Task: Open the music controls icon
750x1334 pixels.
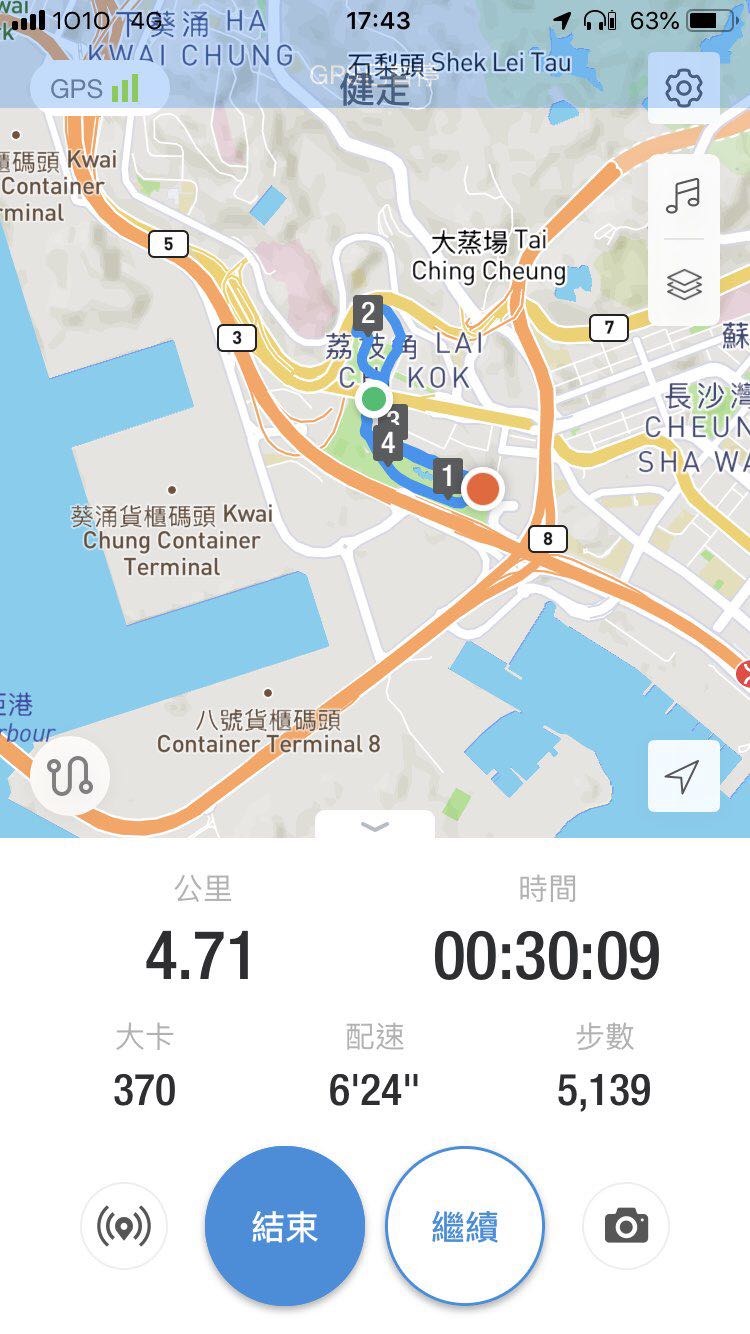Action: click(x=684, y=196)
